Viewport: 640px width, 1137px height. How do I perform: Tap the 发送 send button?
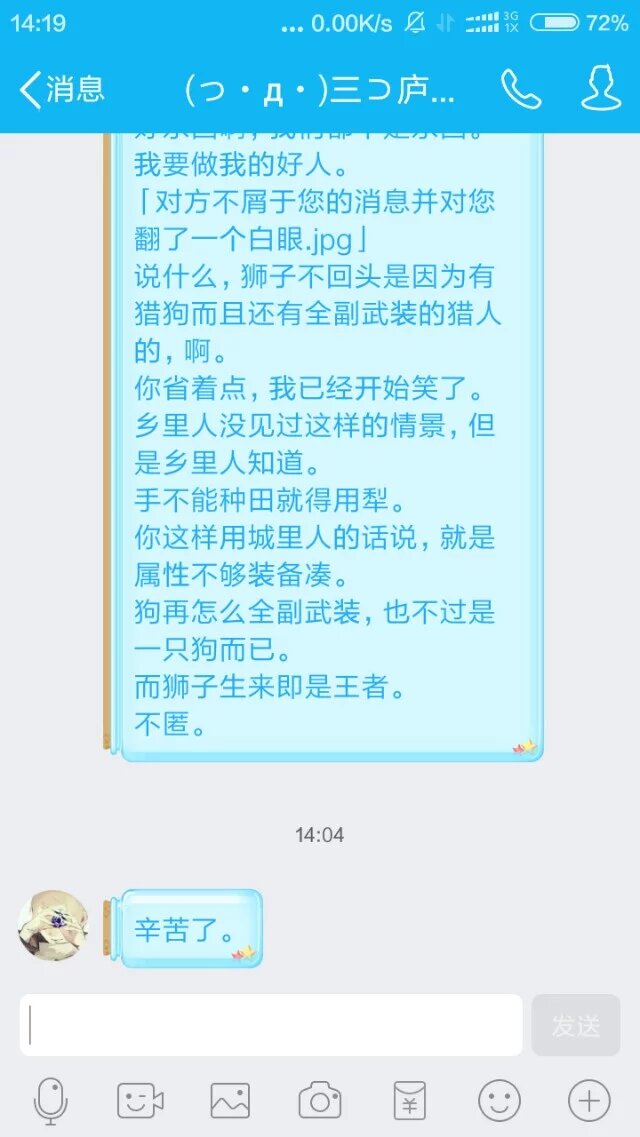point(576,1025)
